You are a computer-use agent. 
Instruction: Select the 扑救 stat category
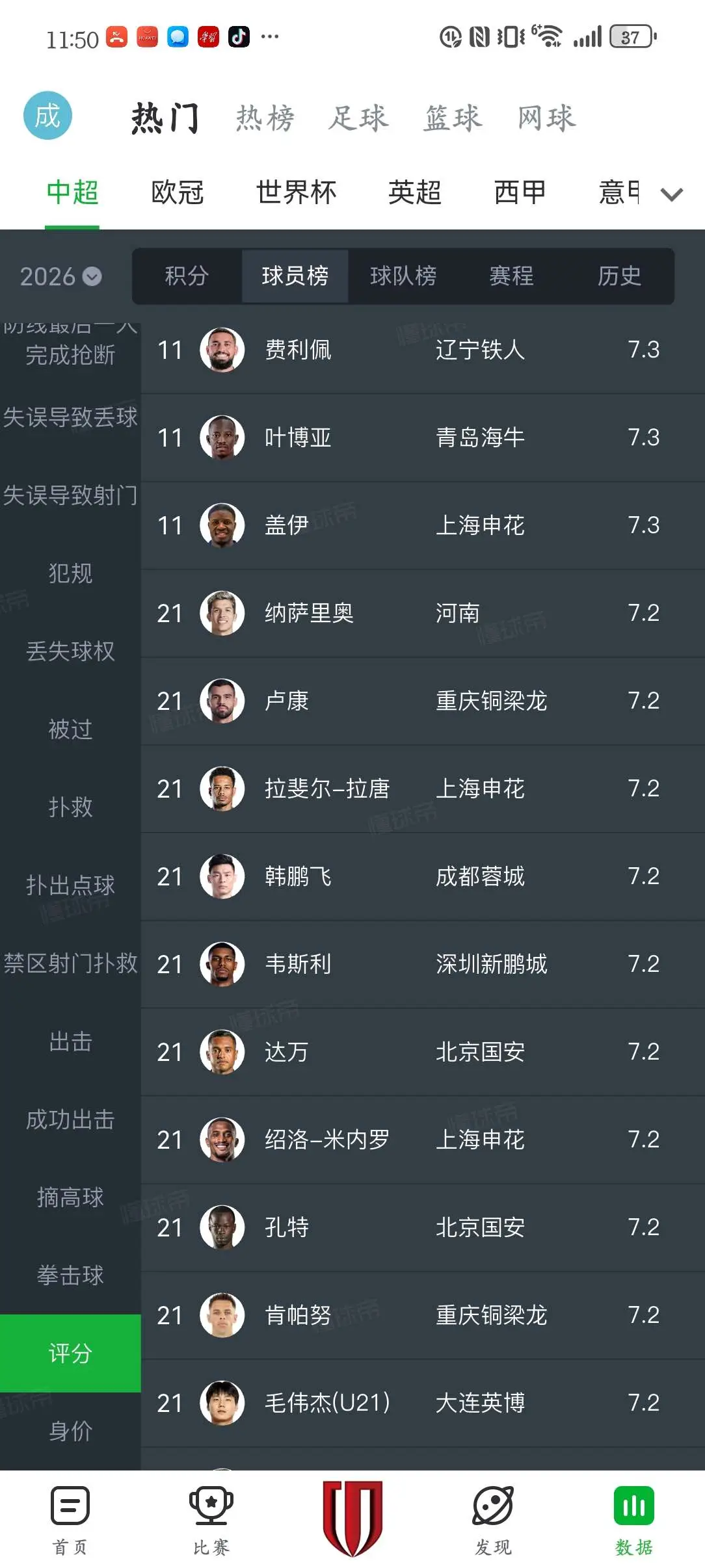tap(70, 807)
